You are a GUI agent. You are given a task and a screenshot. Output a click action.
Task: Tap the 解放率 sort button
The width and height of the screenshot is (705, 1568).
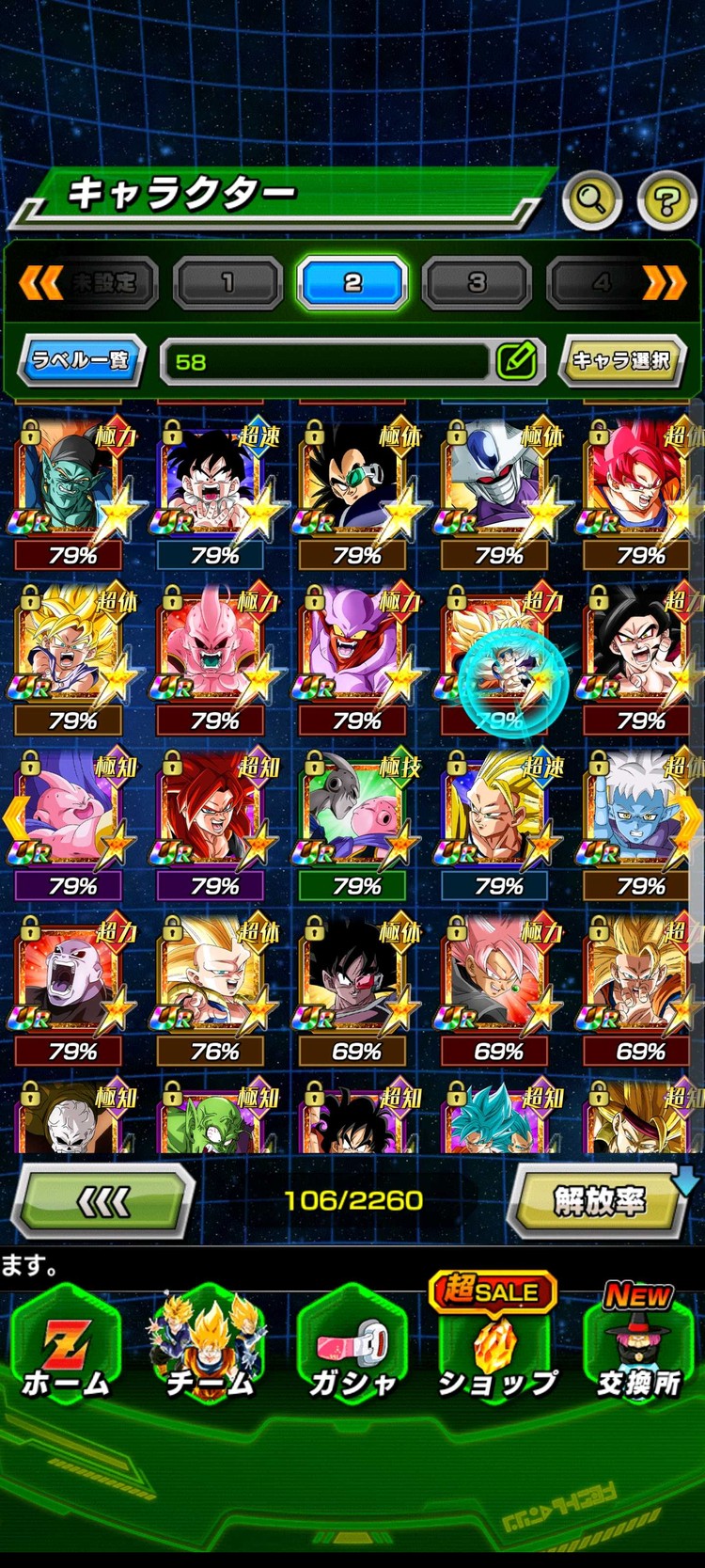click(x=599, y=1201)
